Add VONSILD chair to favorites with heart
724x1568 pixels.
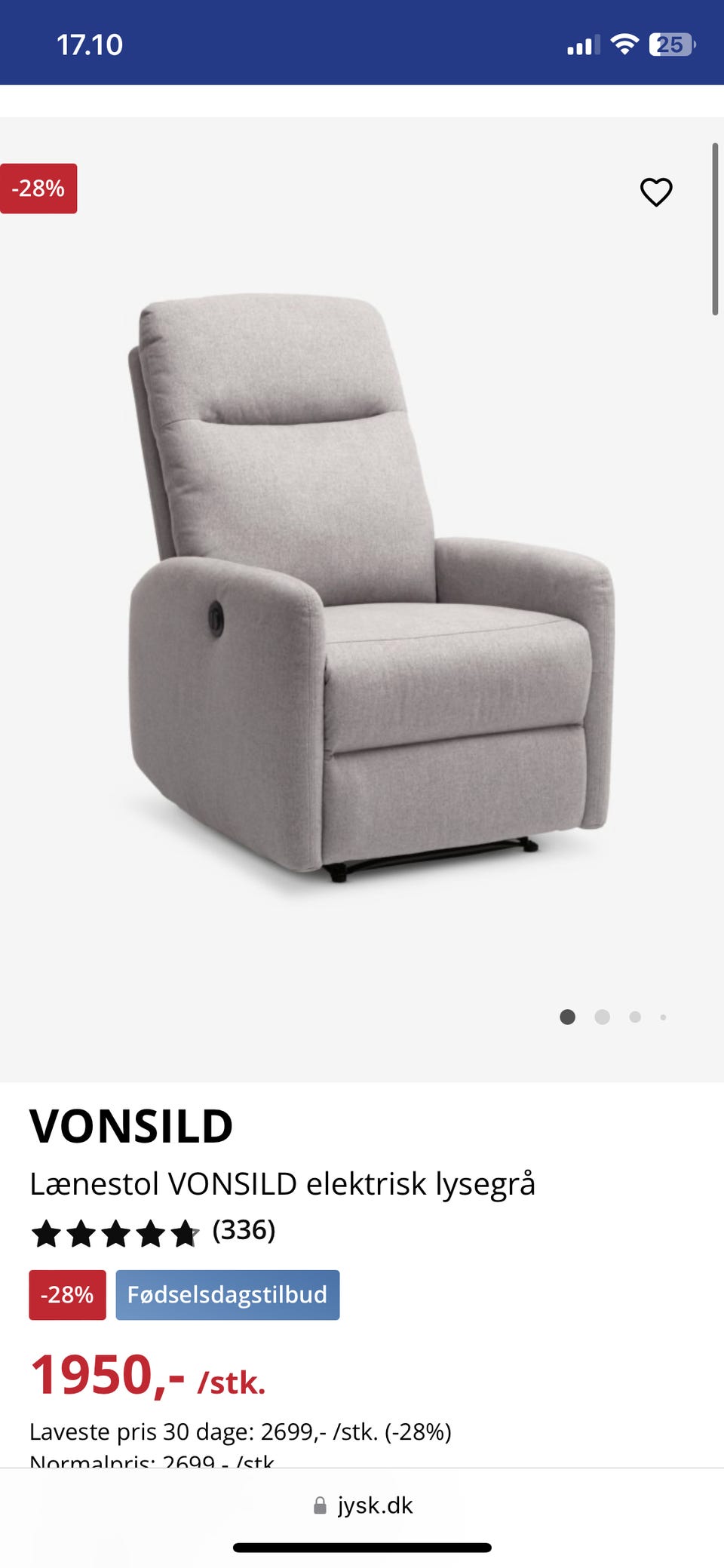pos(655,192)
